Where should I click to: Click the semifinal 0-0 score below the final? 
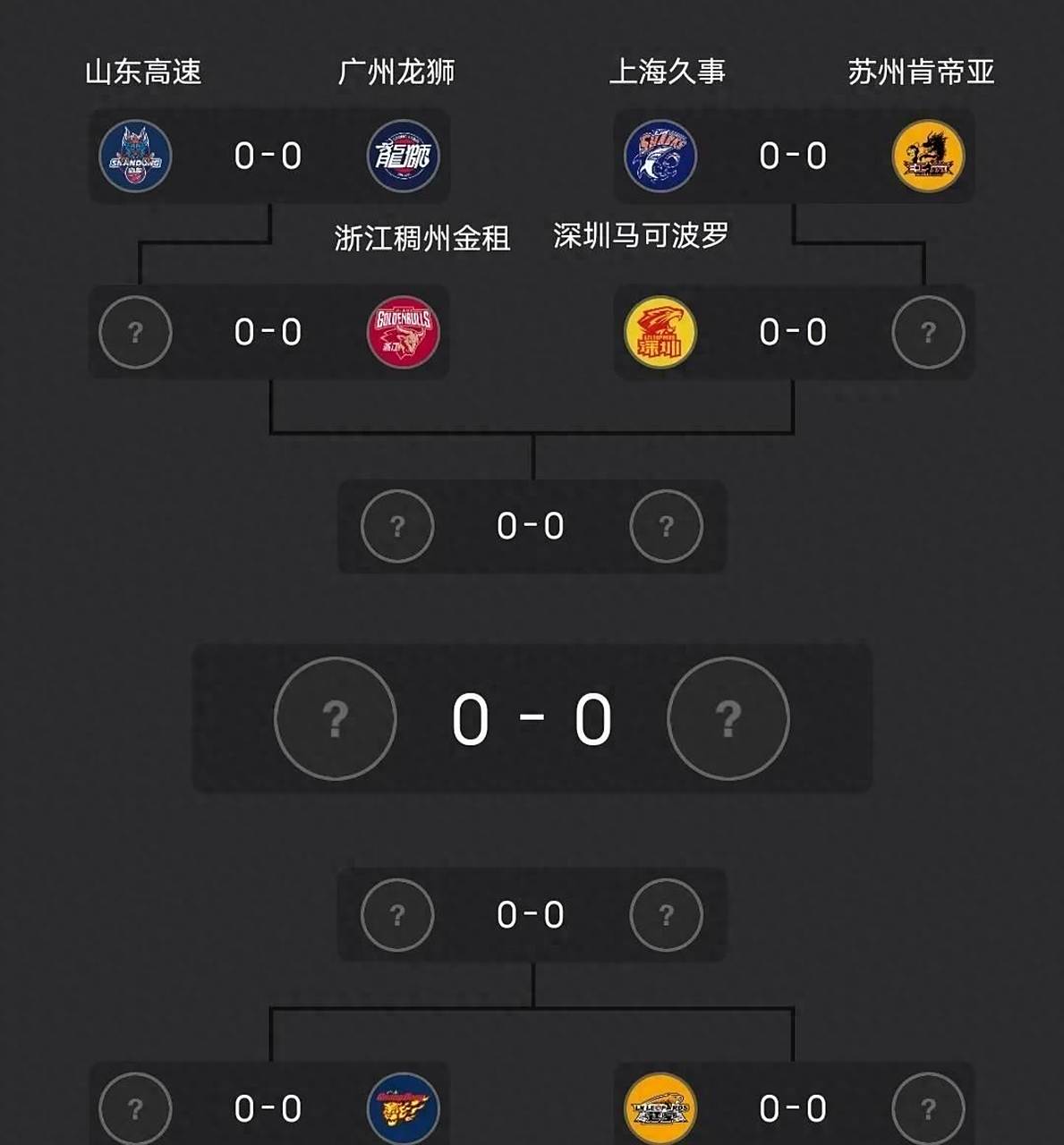click(532, 914)
